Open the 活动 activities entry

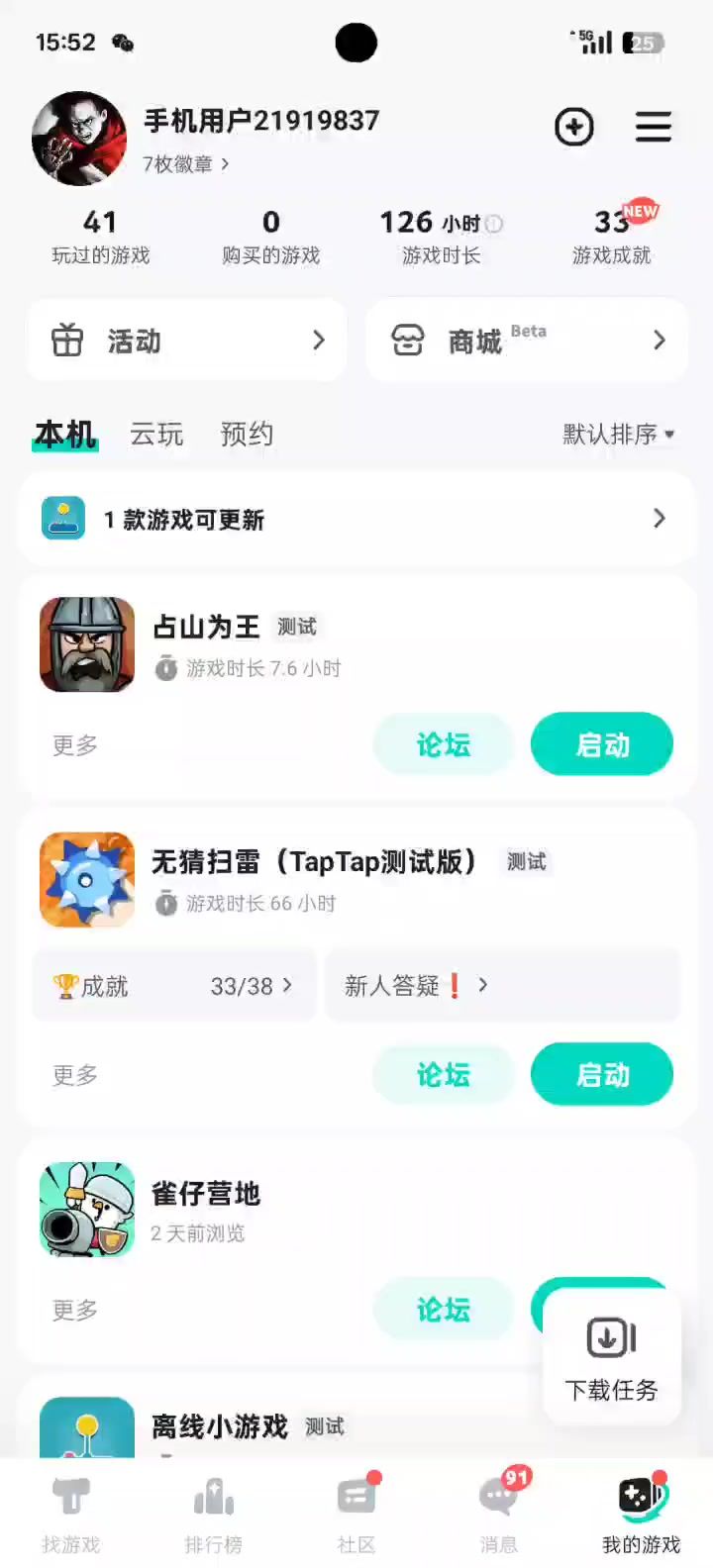(x=187, y=342)
